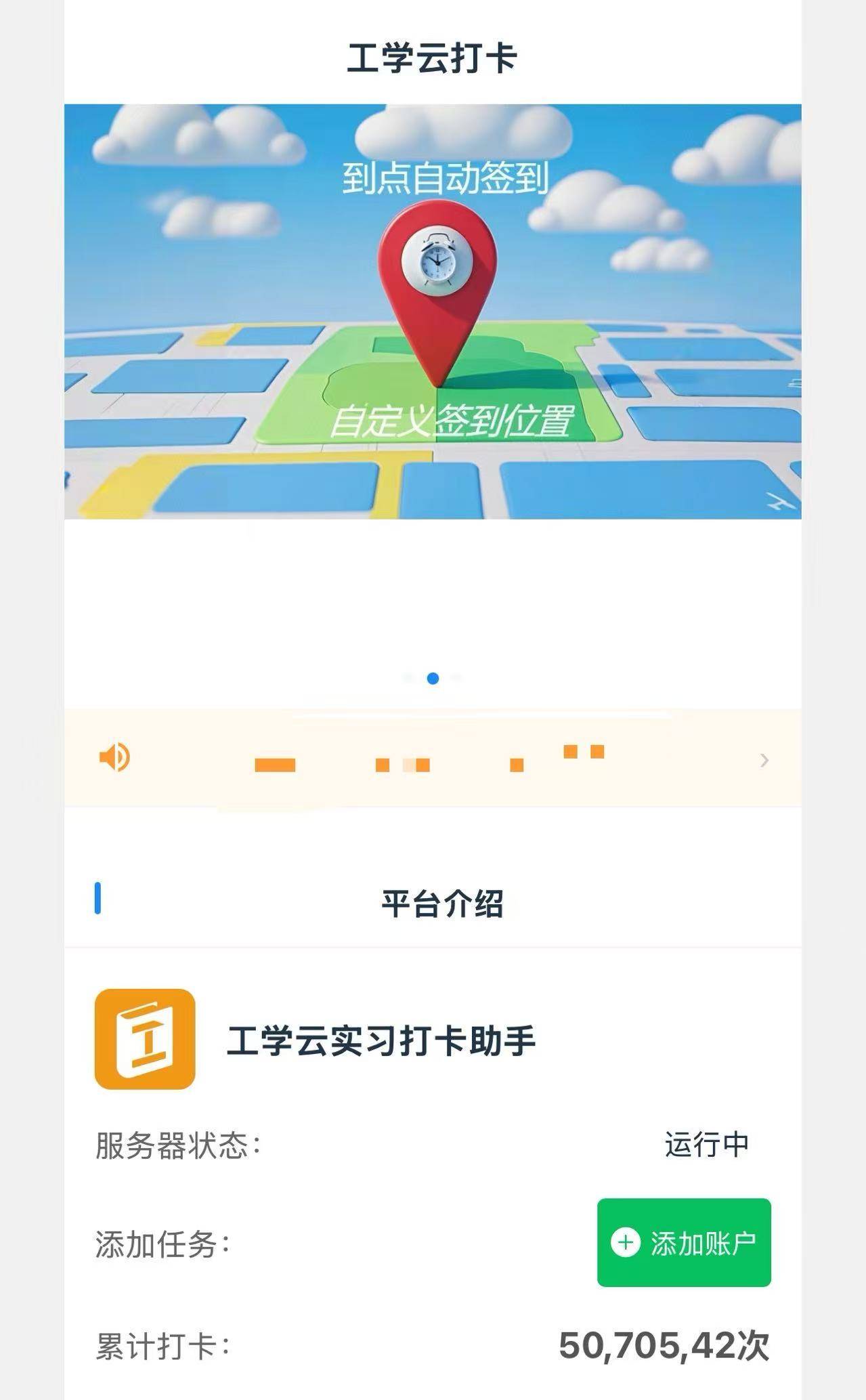Open the announcement notice bar
This screenshot has height=1400, width=866.
point(433,759)
